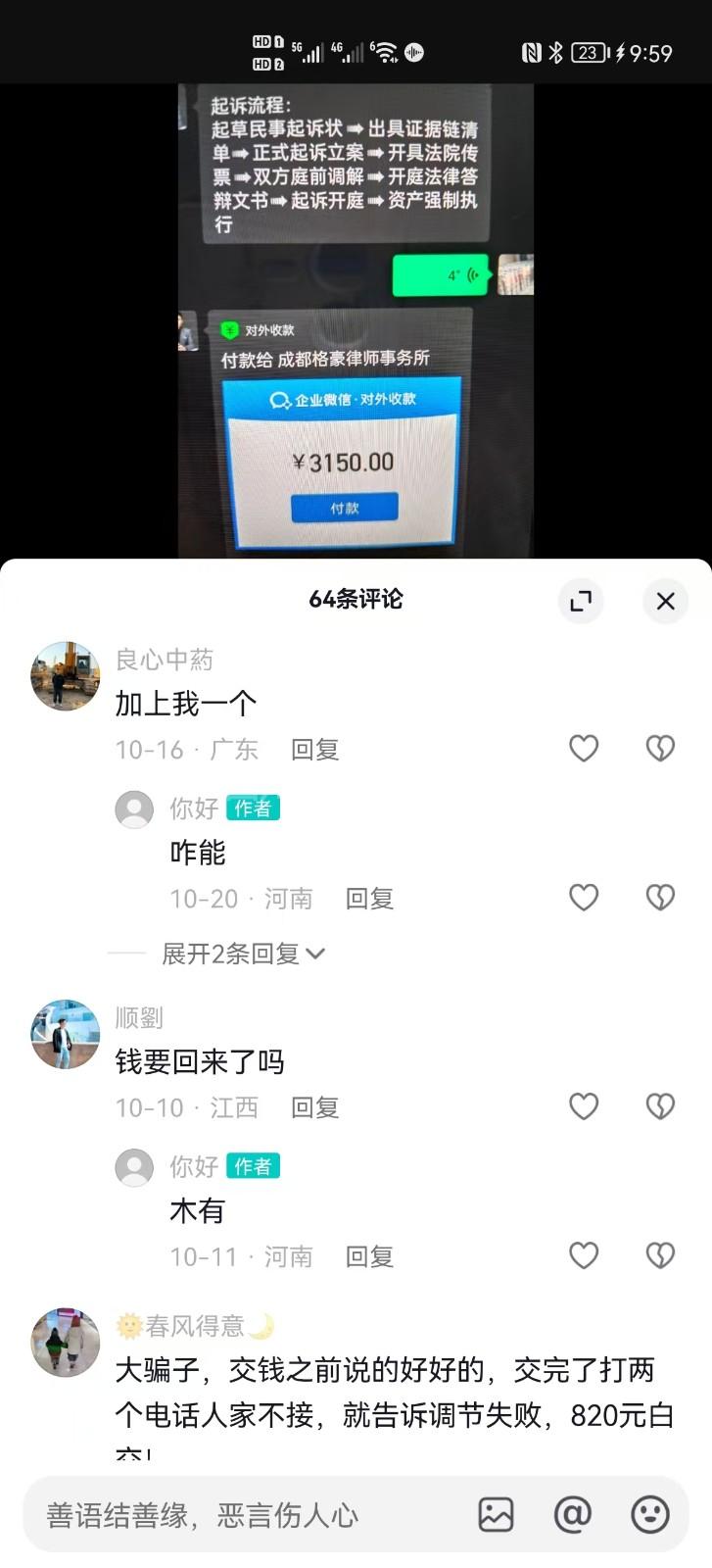Viewport: 712px width, 1568px height.
Task: Close the comments panel
Action: coord(665,601)
